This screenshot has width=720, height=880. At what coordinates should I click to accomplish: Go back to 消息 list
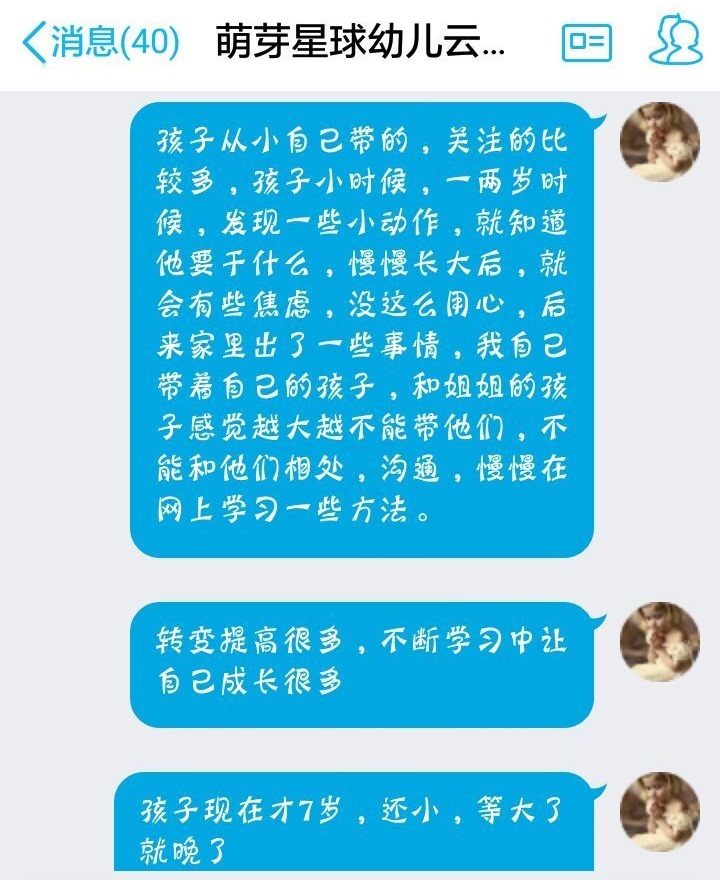point(100,43)
